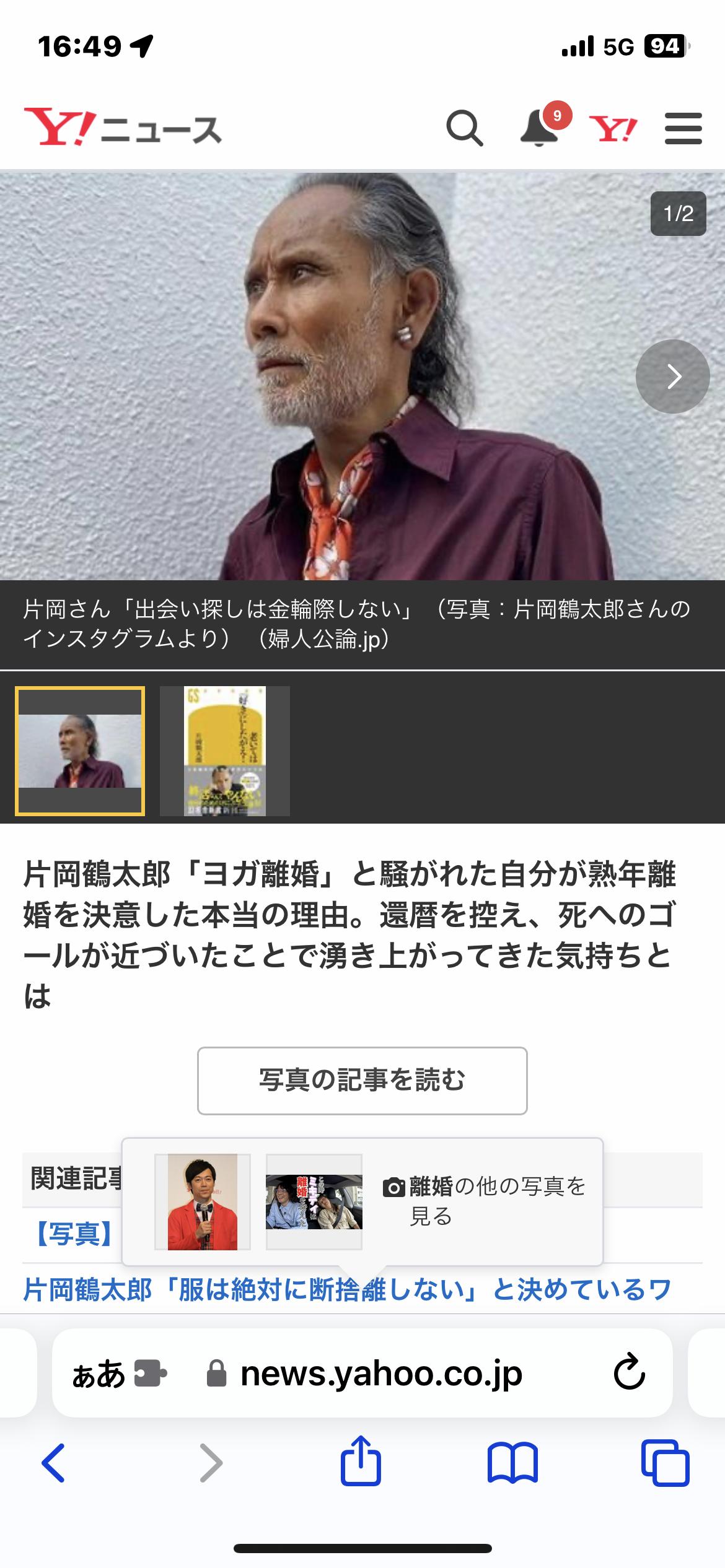Image resolution: width=725 pixels, height=1568 pixels.
Task: Select the first portrait thumbnail
Action: click(x=80, y=751)
